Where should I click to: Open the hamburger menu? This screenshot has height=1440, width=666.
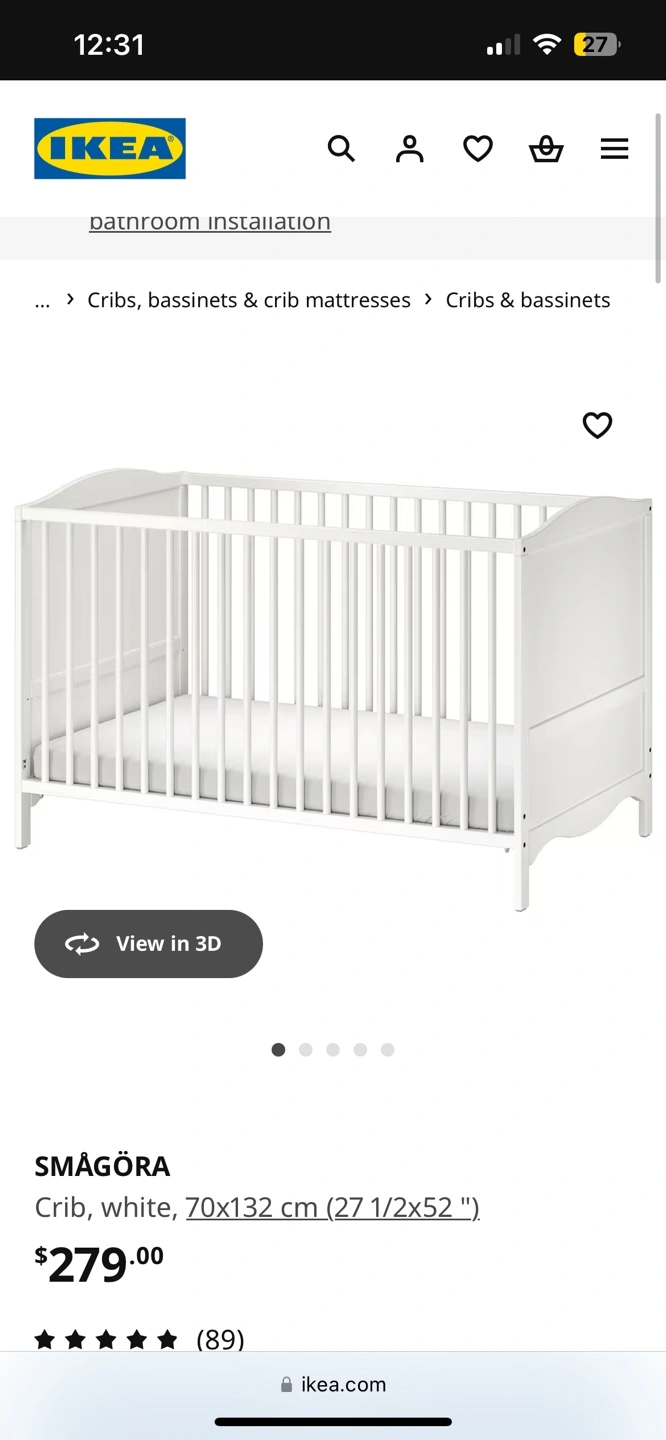614,149
